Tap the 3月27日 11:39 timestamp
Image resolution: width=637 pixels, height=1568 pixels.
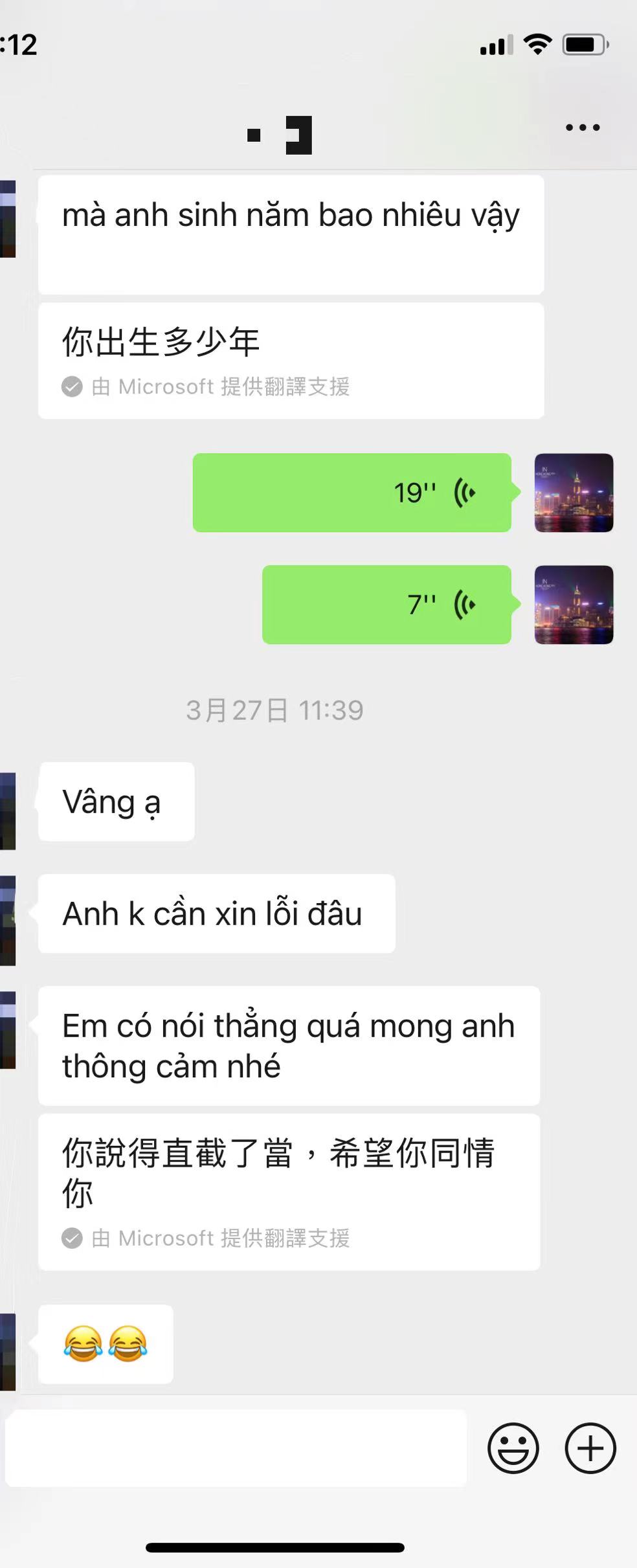[x=274, y=710]
